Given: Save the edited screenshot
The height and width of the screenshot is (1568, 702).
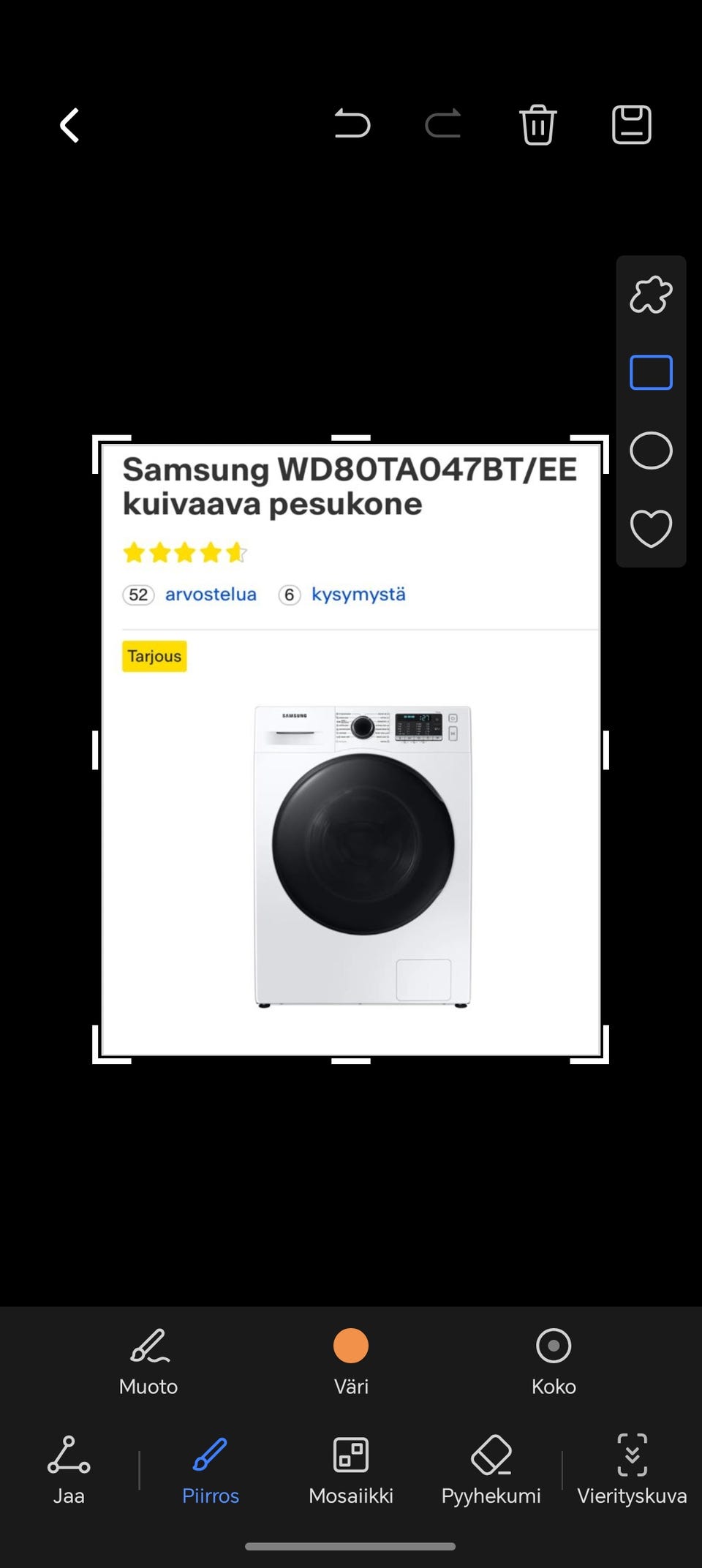Looking at the screenshot, I should (632, 124).
